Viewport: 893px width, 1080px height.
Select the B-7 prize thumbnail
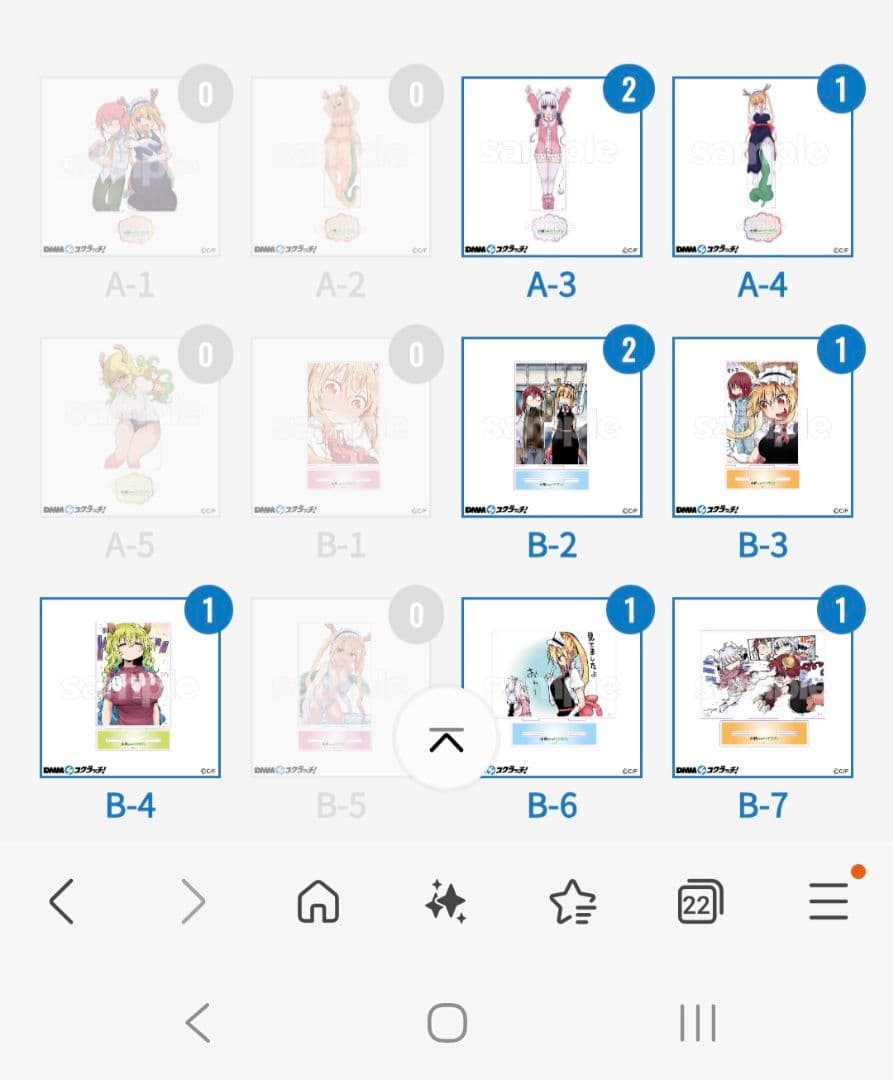tap(761, 685)
